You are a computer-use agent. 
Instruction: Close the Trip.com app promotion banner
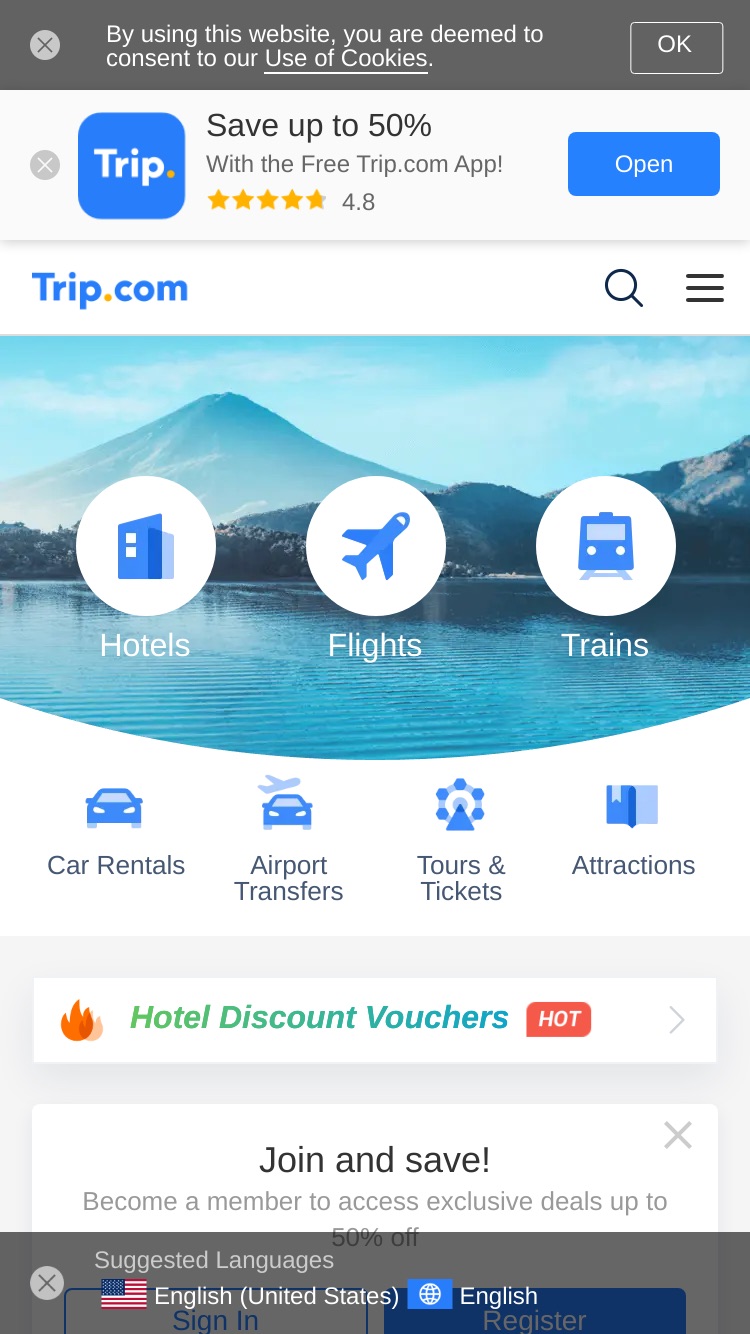[x=45, y=165]
